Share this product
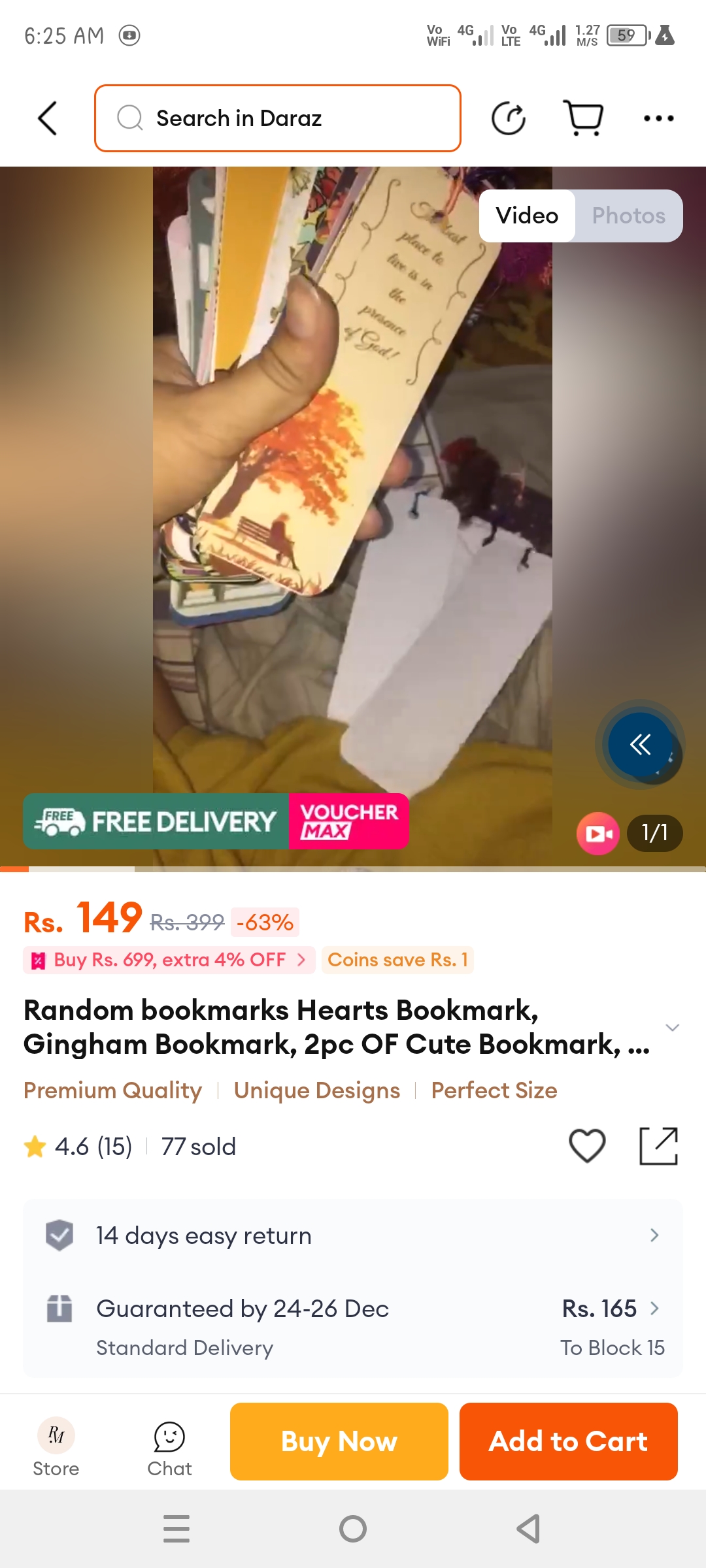This screenshot has width=706, height=1568. click(658, 1146)
